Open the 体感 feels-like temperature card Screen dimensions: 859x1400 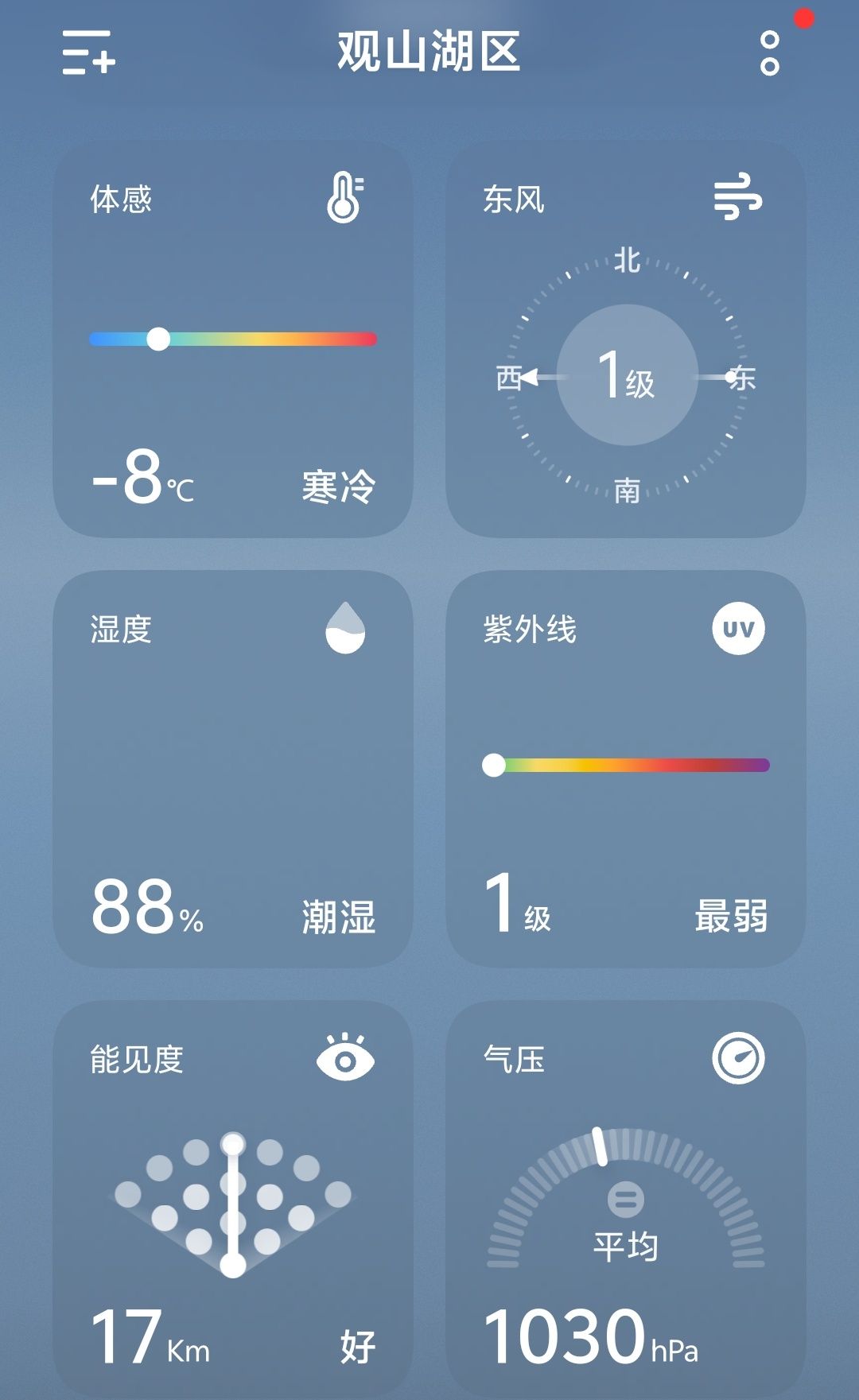[x=232, y=339]
